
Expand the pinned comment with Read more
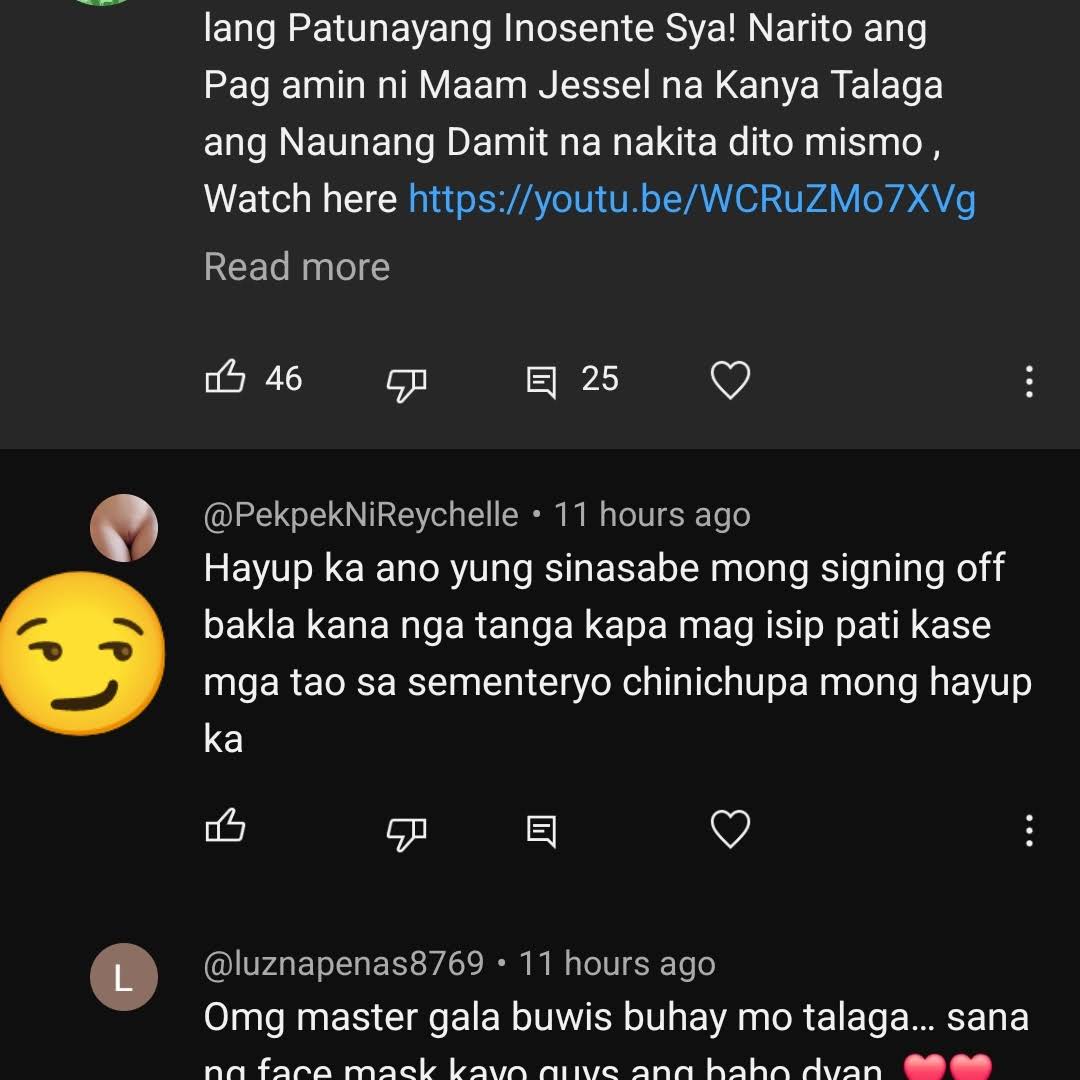coord(297,267)
